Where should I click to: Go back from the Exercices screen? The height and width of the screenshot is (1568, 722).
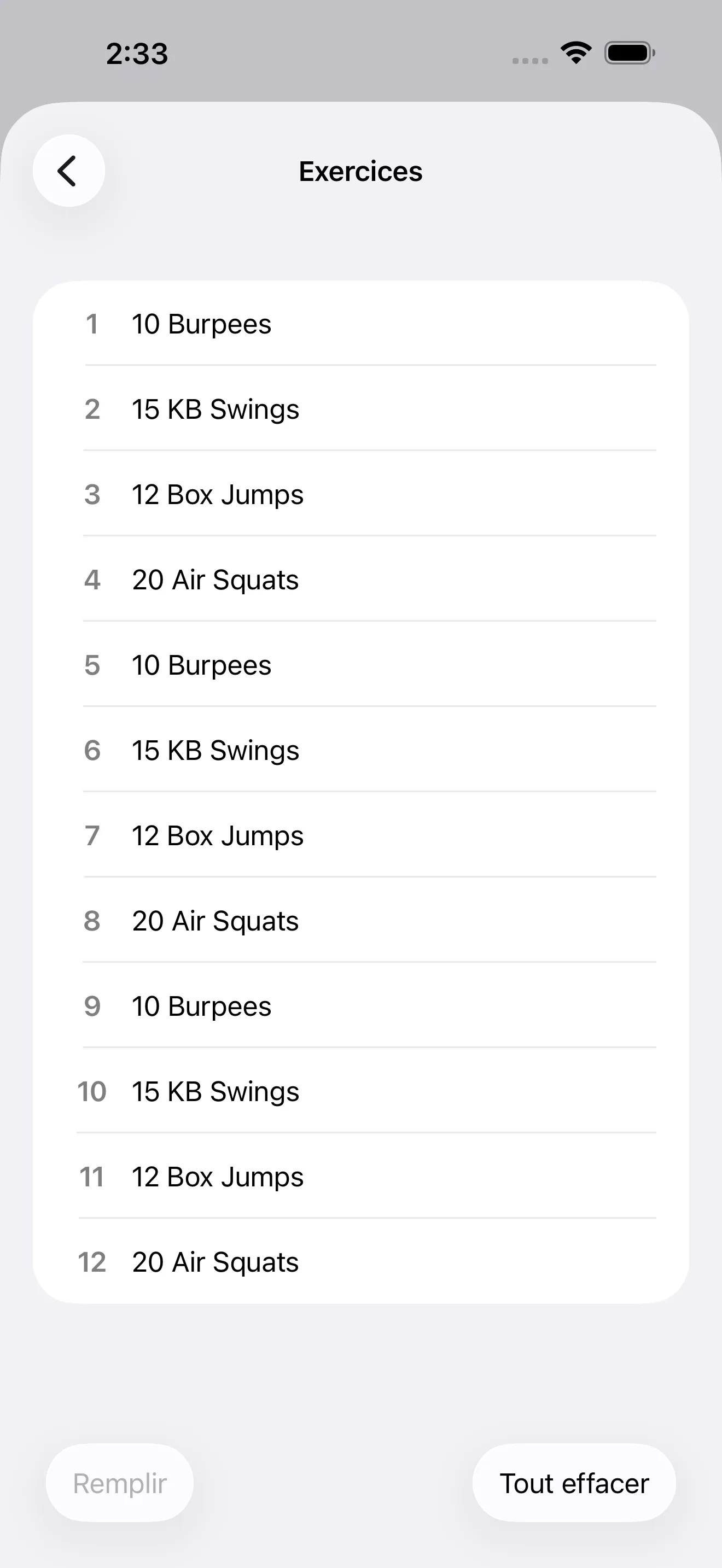[68, 171]
